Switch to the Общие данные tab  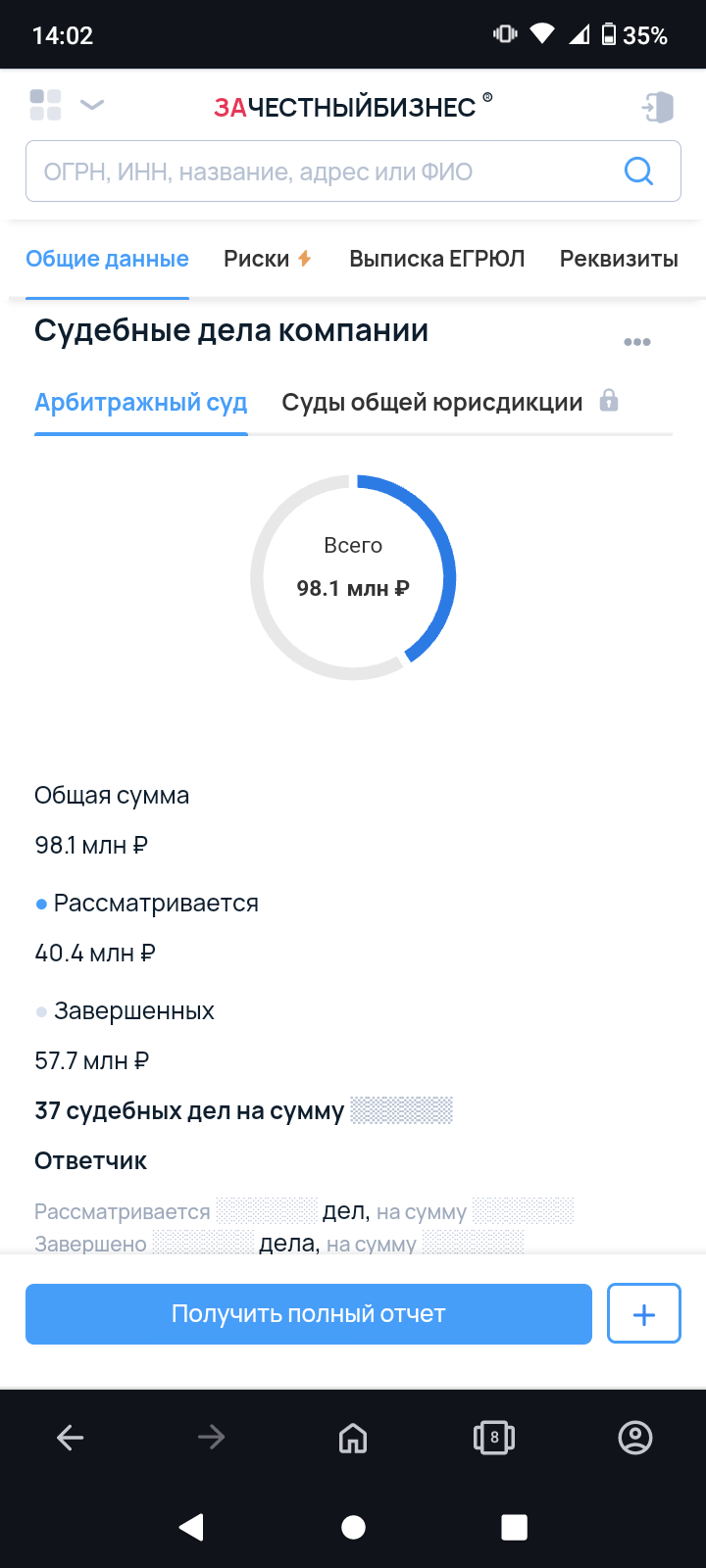tap(107, 259)
